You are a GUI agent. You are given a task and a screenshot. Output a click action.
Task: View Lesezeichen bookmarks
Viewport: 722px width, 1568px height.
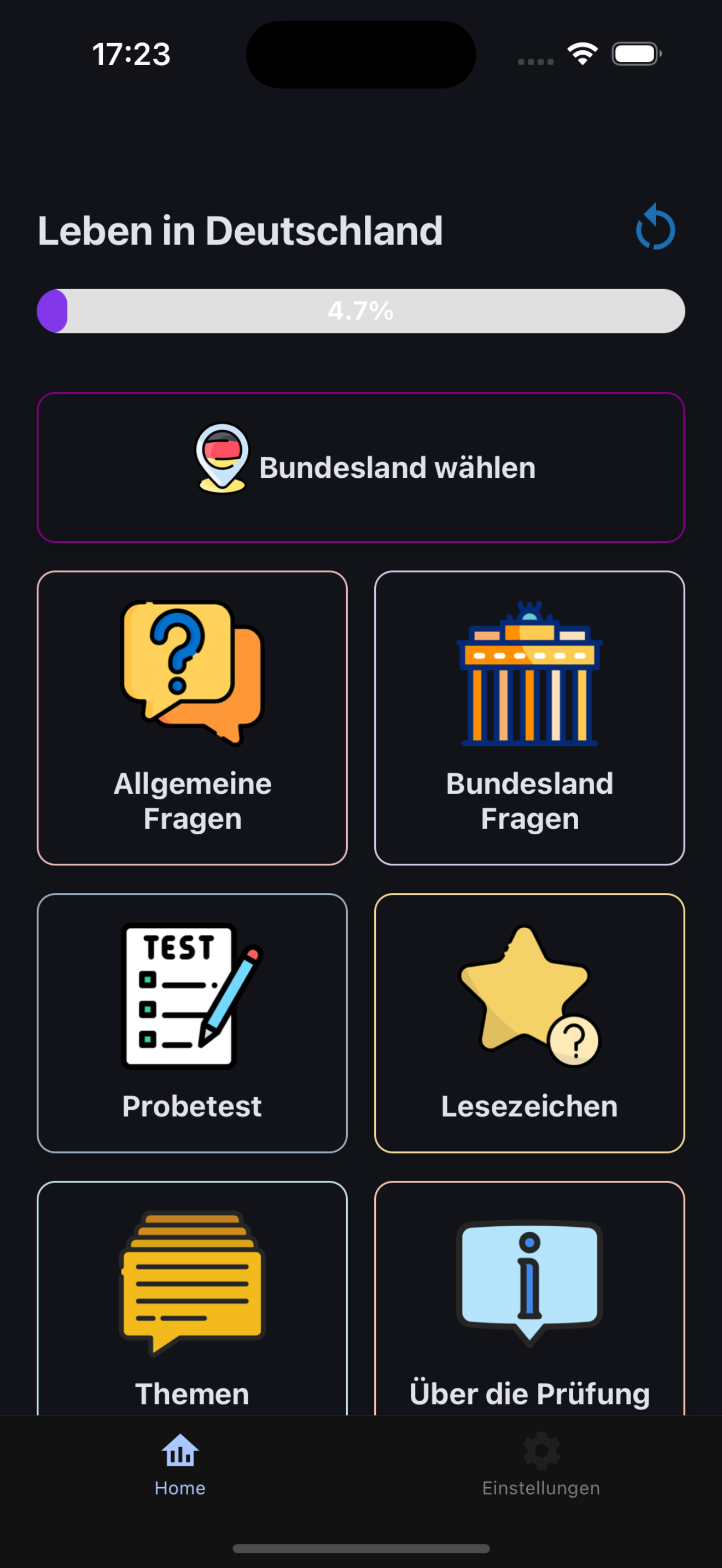(x=529, y=1022)
